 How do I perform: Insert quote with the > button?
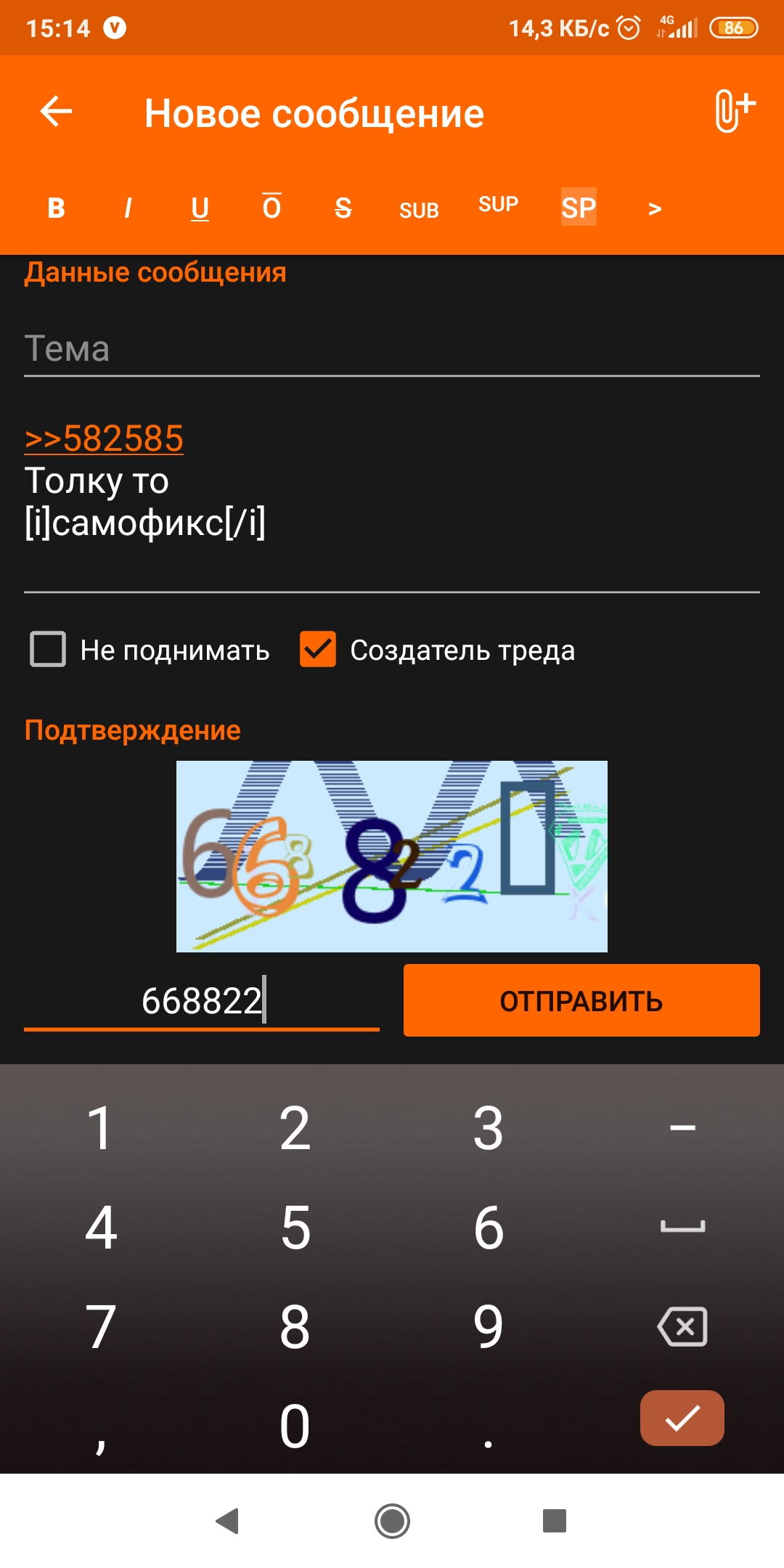(655, 209)
